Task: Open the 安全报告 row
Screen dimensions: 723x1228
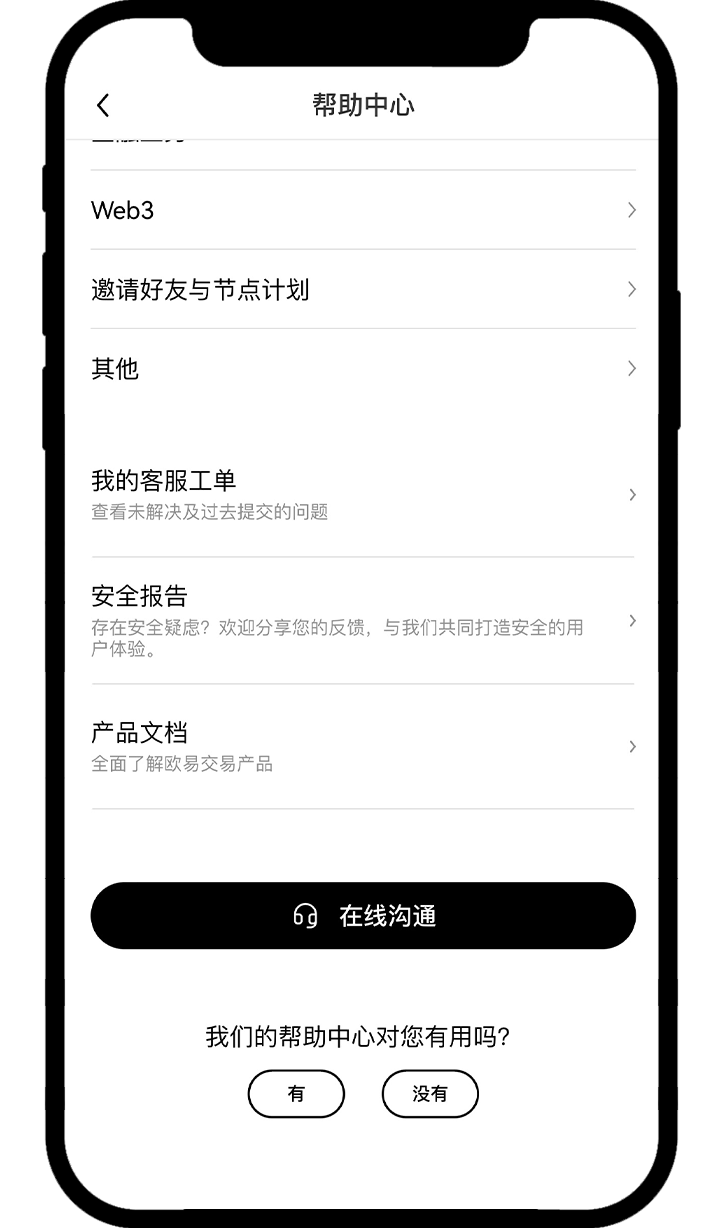Action: pyautogui.click(x=363, y=621)
